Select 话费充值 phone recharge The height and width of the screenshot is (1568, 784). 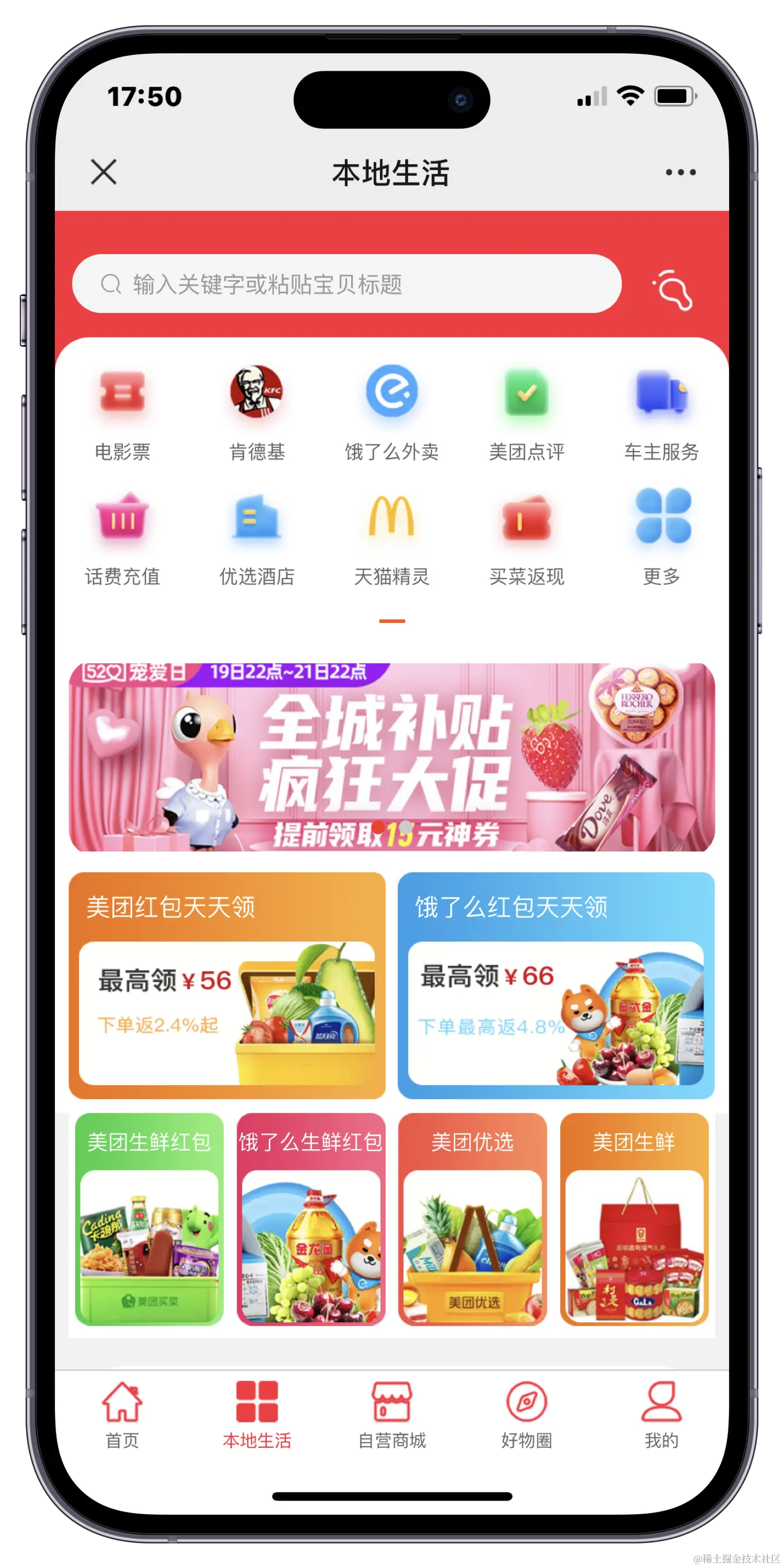coord(122,538)
